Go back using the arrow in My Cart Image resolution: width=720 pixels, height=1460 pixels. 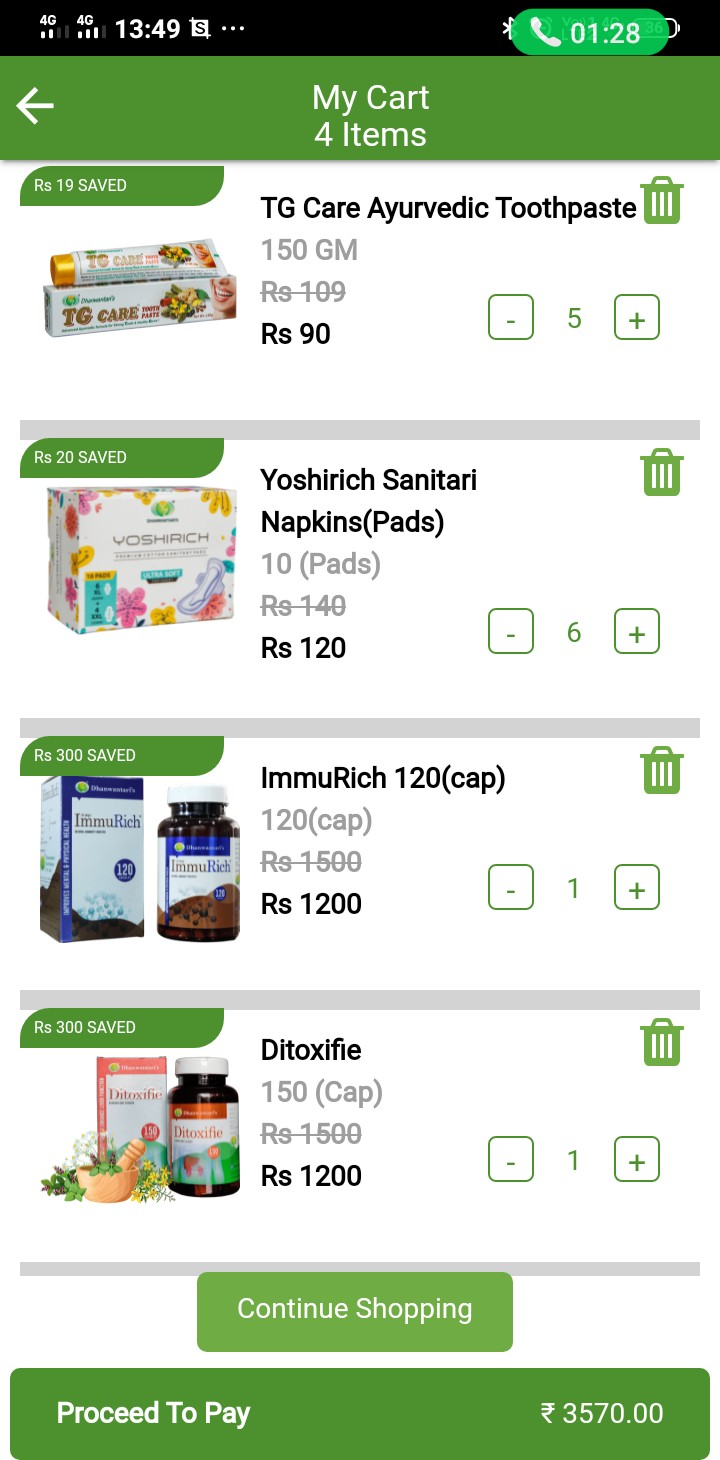point(35,106)
